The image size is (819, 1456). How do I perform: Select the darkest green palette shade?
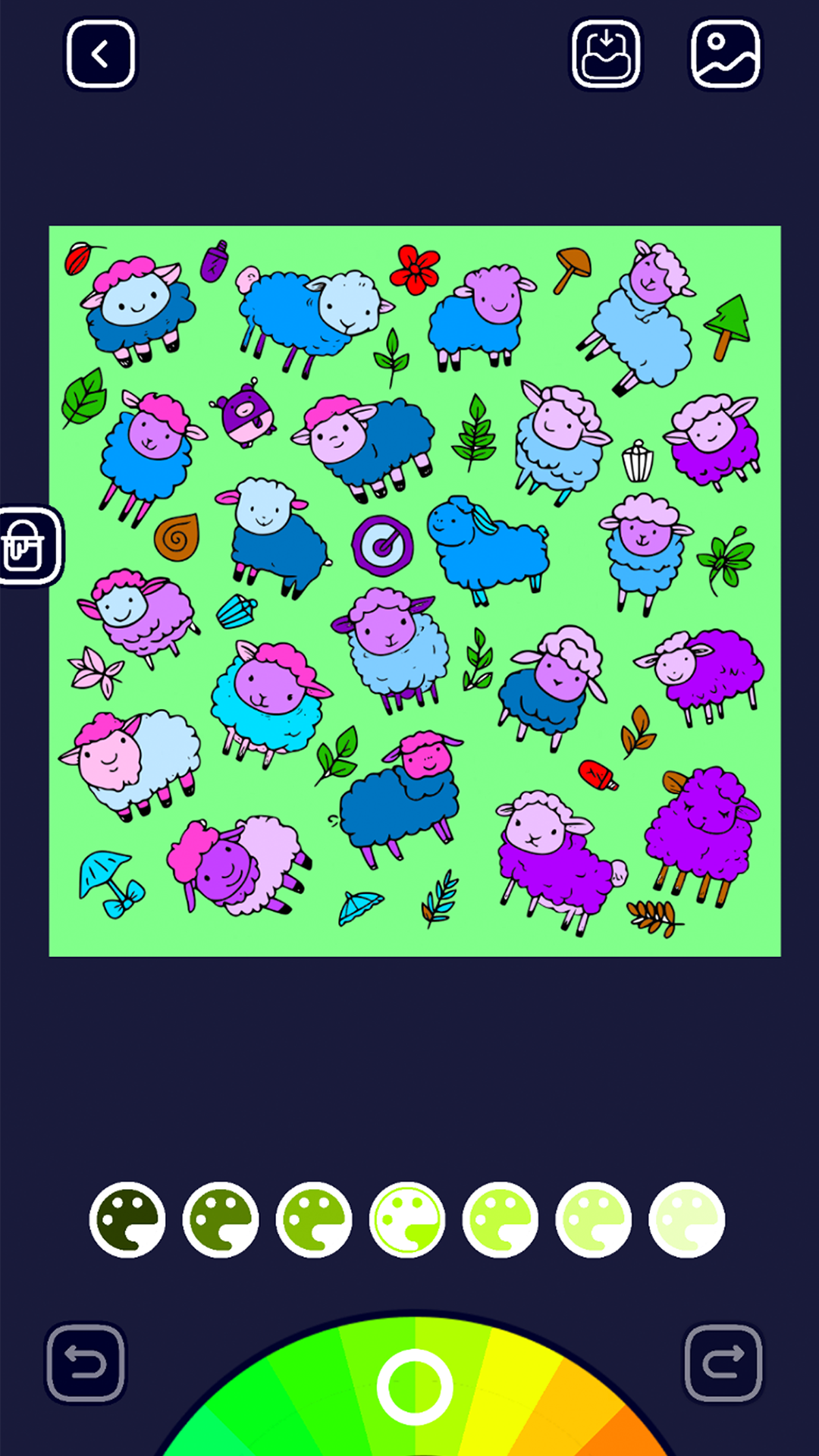127,1220
